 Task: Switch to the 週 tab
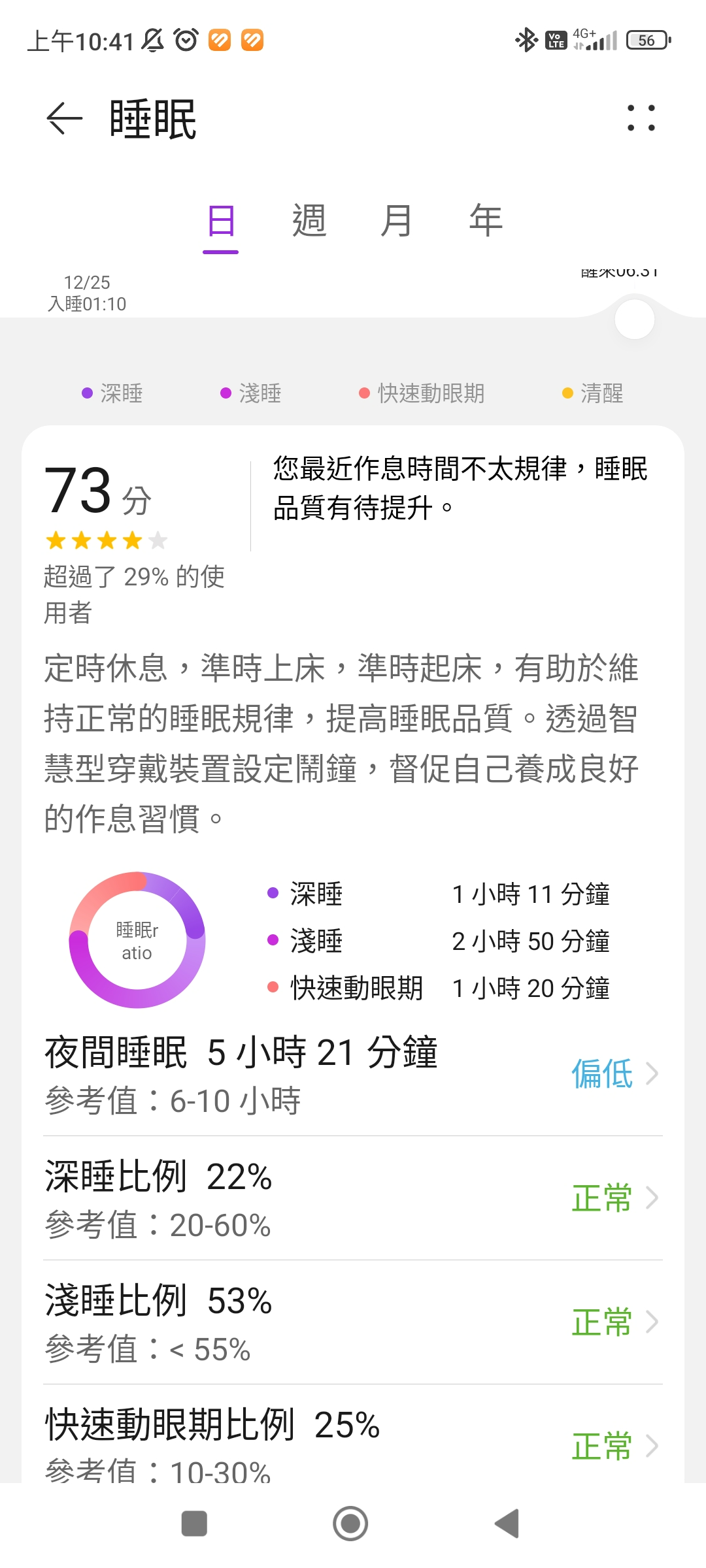[309, 221]
